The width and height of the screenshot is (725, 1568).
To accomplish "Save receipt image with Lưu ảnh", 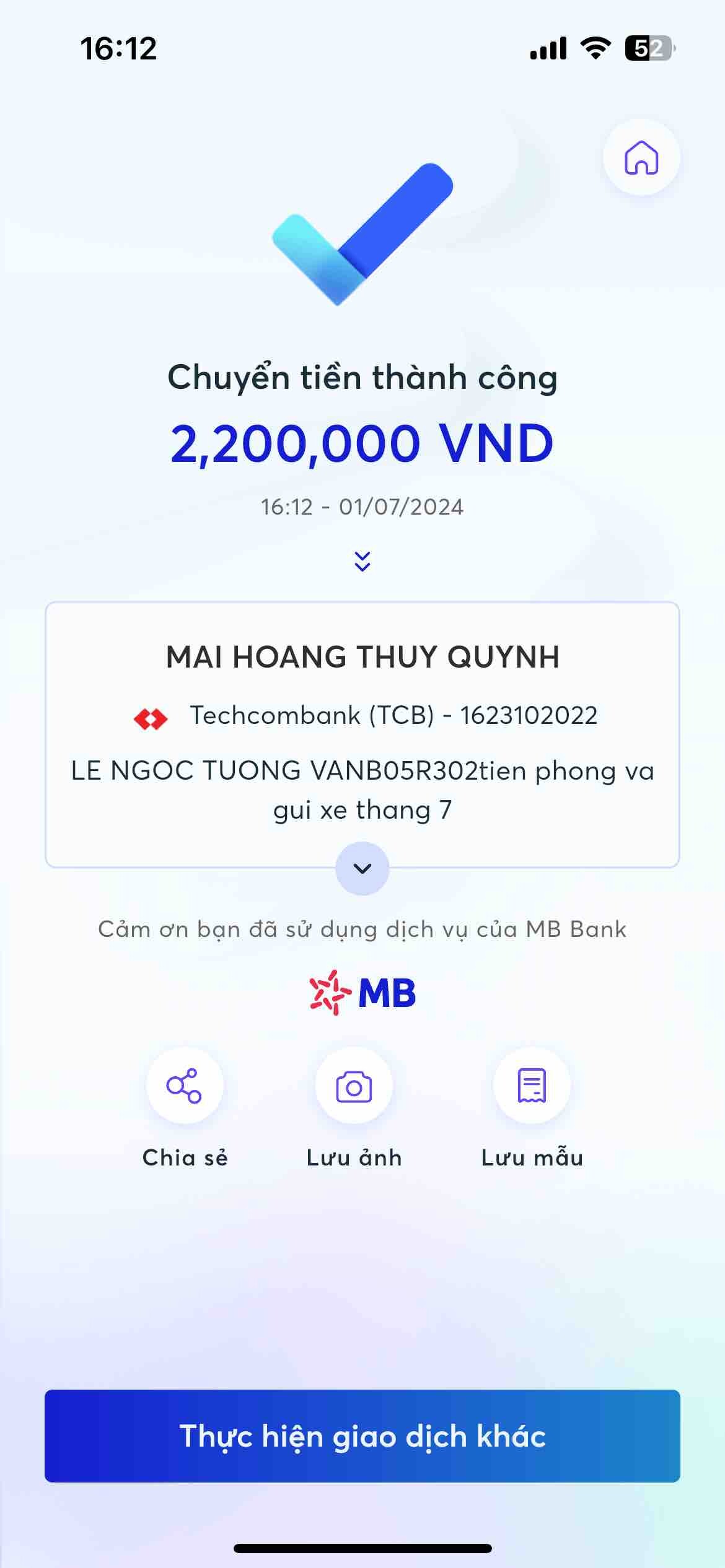I will point(354,1086).
